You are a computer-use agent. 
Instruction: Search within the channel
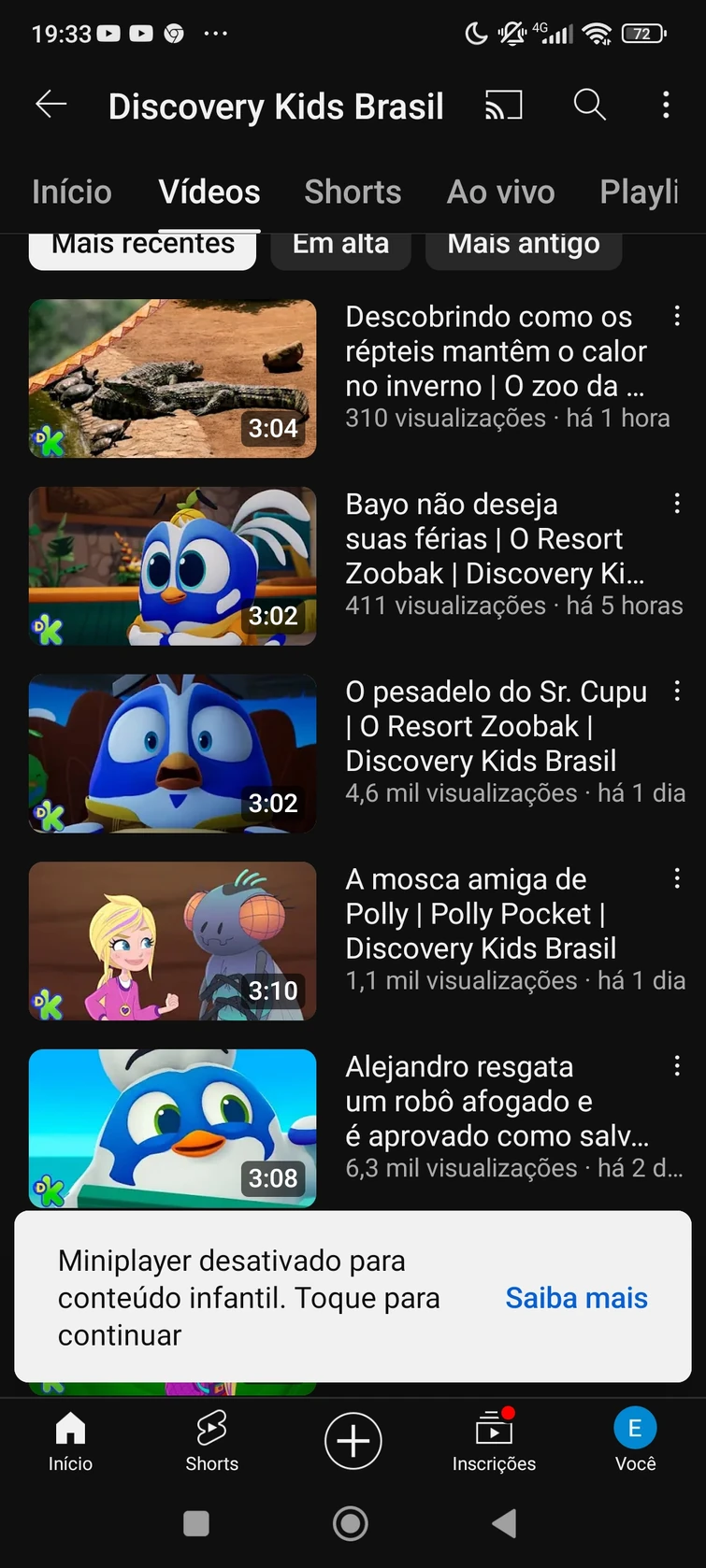coord(589,106)
